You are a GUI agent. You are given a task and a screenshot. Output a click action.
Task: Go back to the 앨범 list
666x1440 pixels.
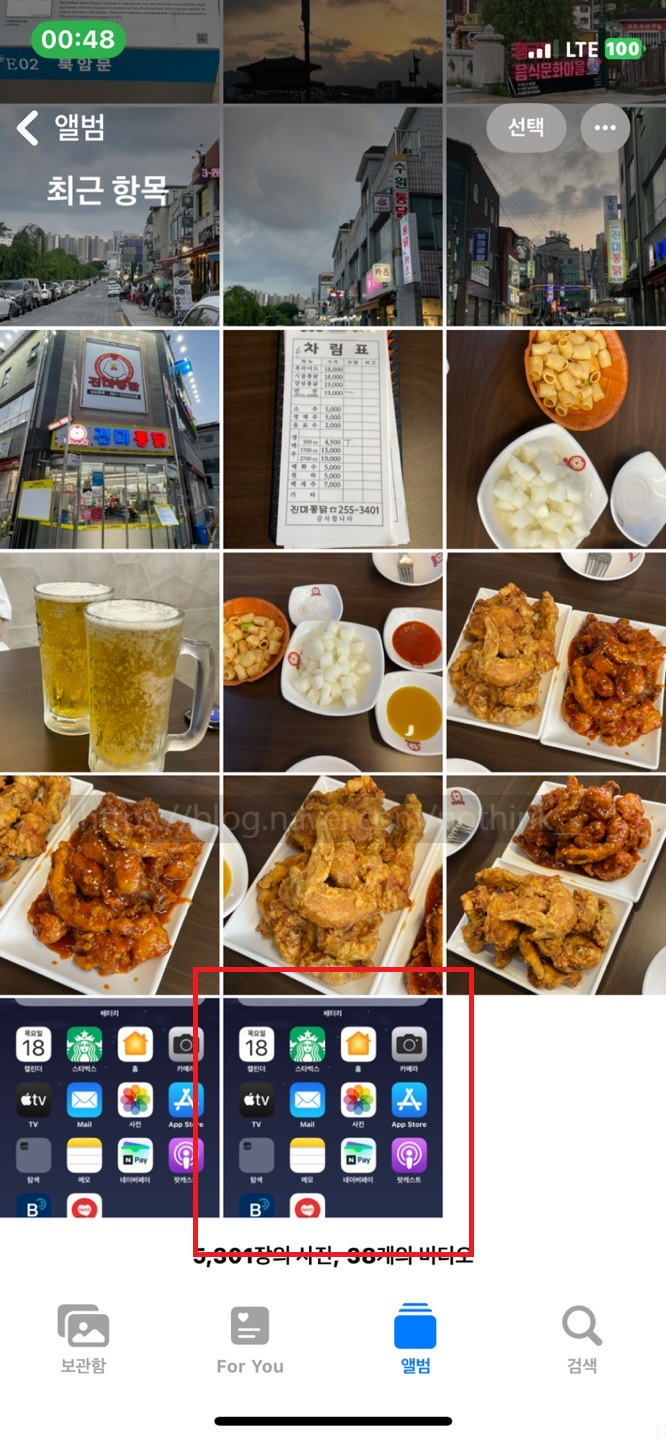[61, 127]
